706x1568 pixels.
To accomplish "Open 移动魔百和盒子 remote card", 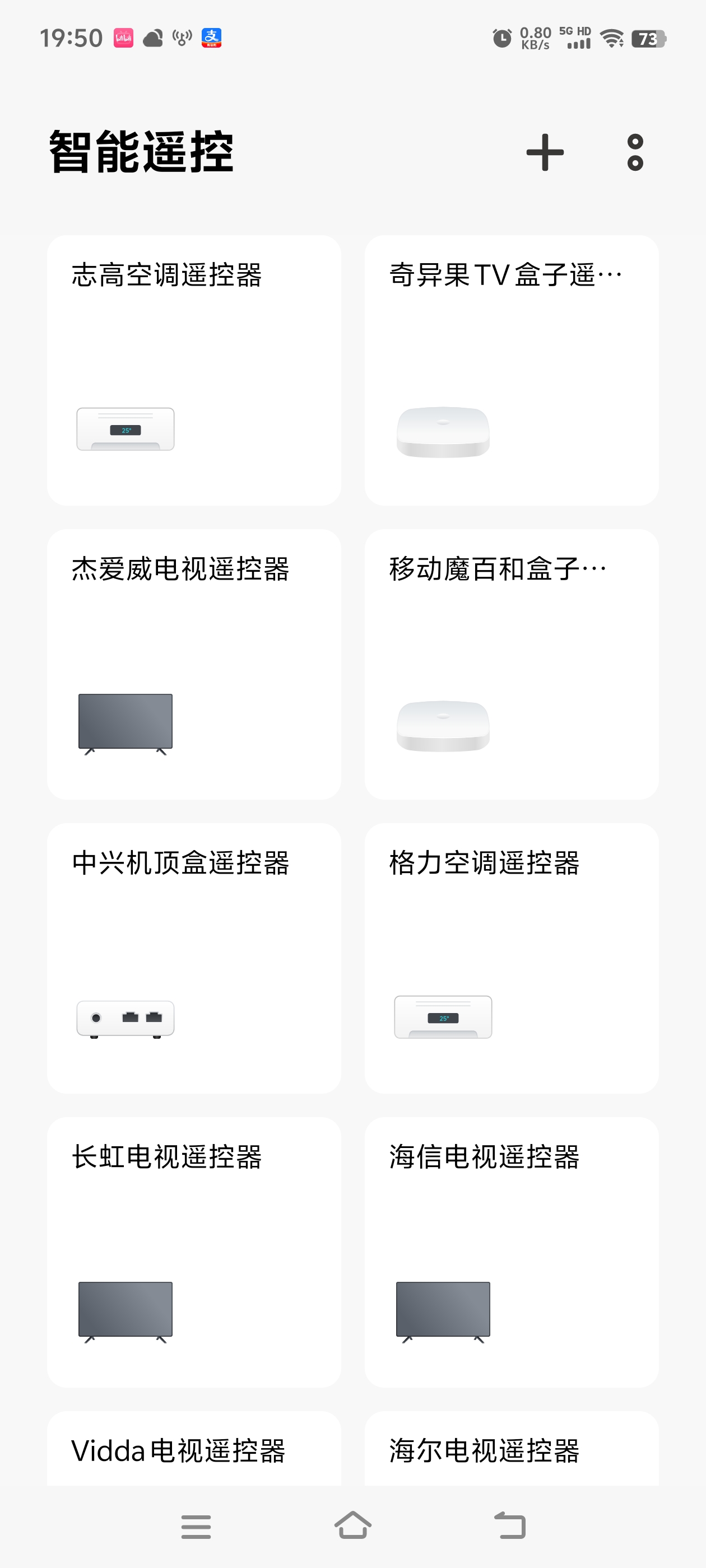I will point(511,664).
